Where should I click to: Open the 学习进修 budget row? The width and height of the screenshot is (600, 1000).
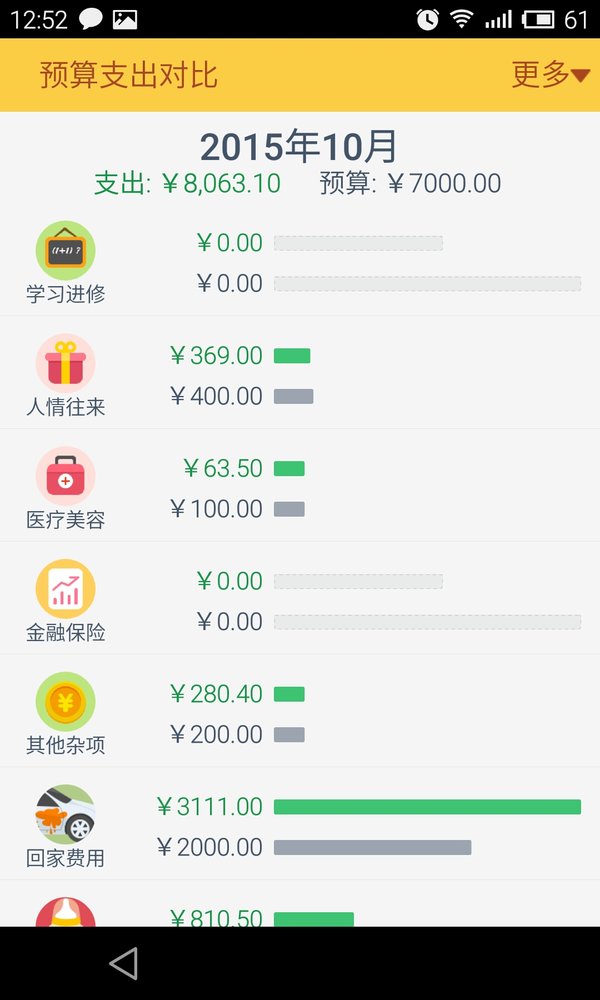pyautogui.click(x=300, y=262)
